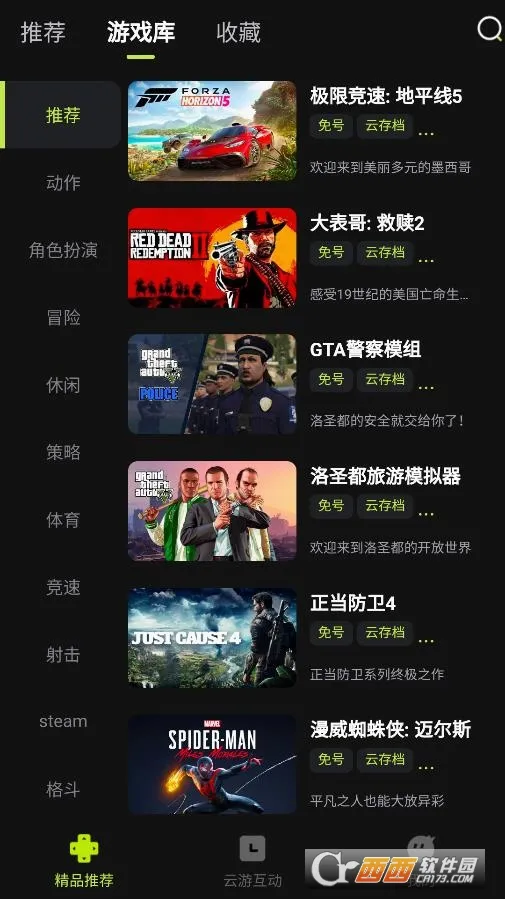Select the 角色扮演 category
The image size is (505, 899).
point(63,250)
